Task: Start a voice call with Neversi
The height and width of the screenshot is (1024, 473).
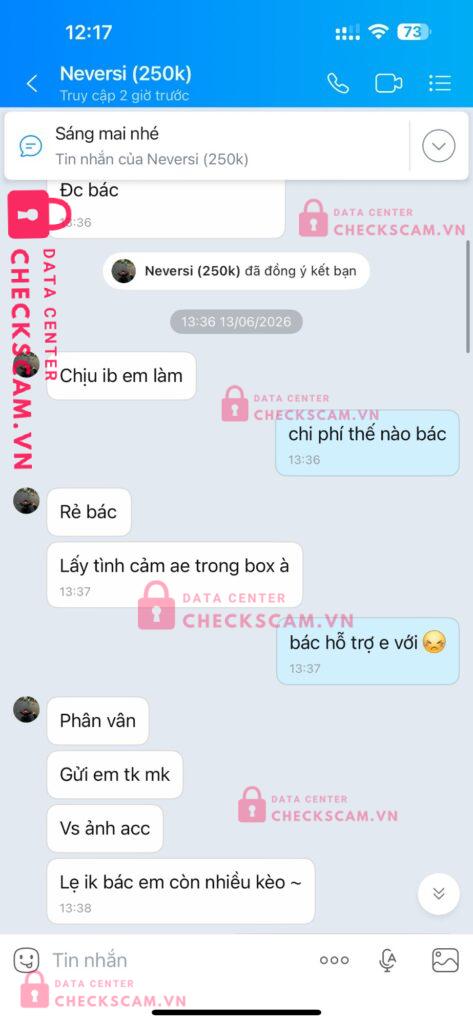Action: pos(338,83)
